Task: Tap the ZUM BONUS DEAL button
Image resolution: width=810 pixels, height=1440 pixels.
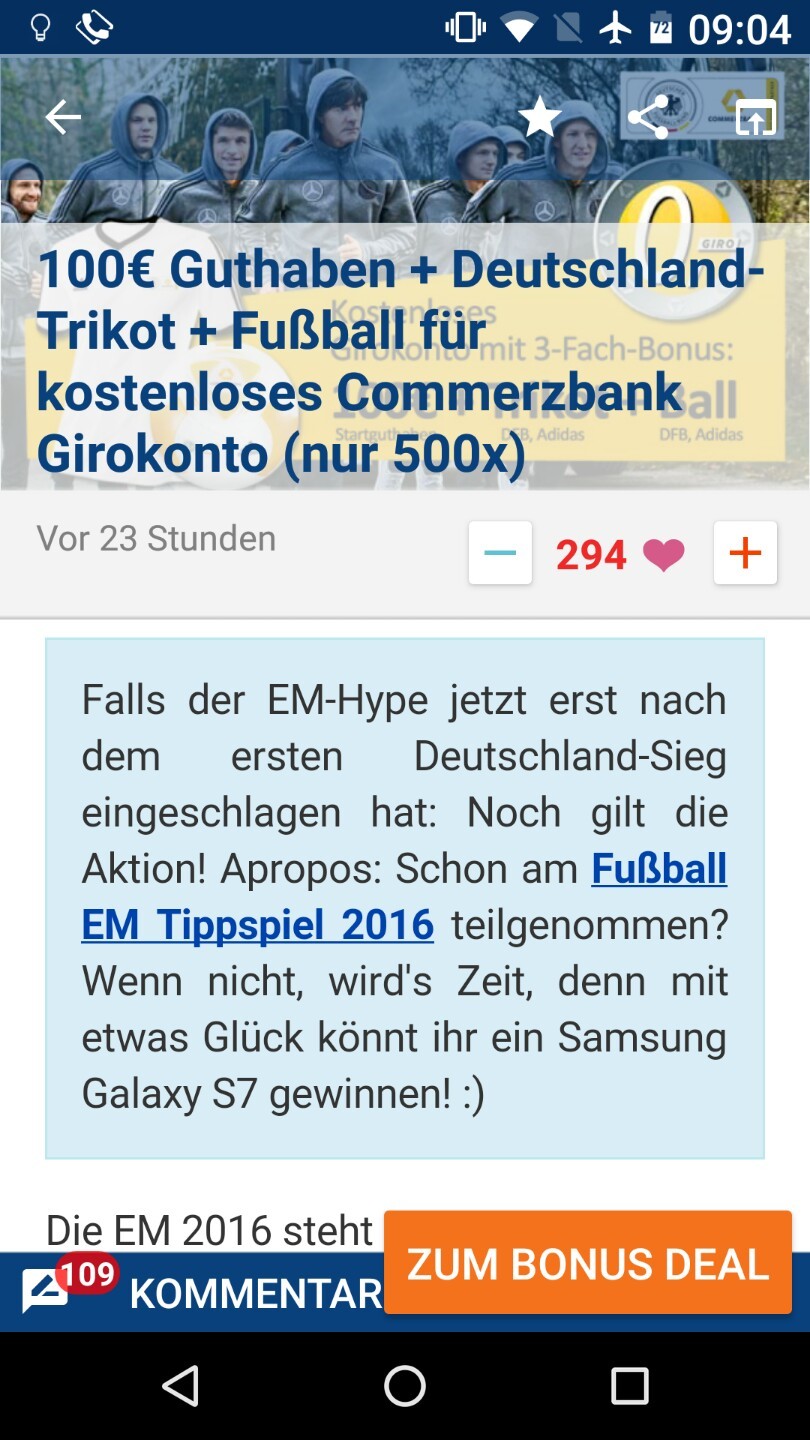Action: pyautogui.click(x=588, y=1263)
